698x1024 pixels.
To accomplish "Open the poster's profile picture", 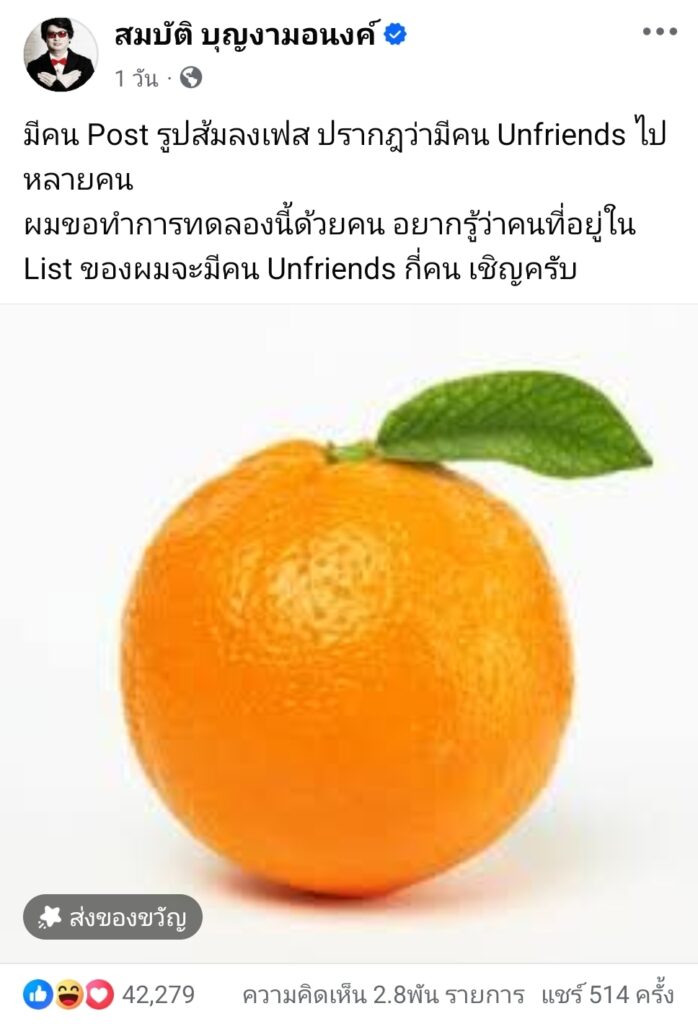I will click(x=60, y=55).
